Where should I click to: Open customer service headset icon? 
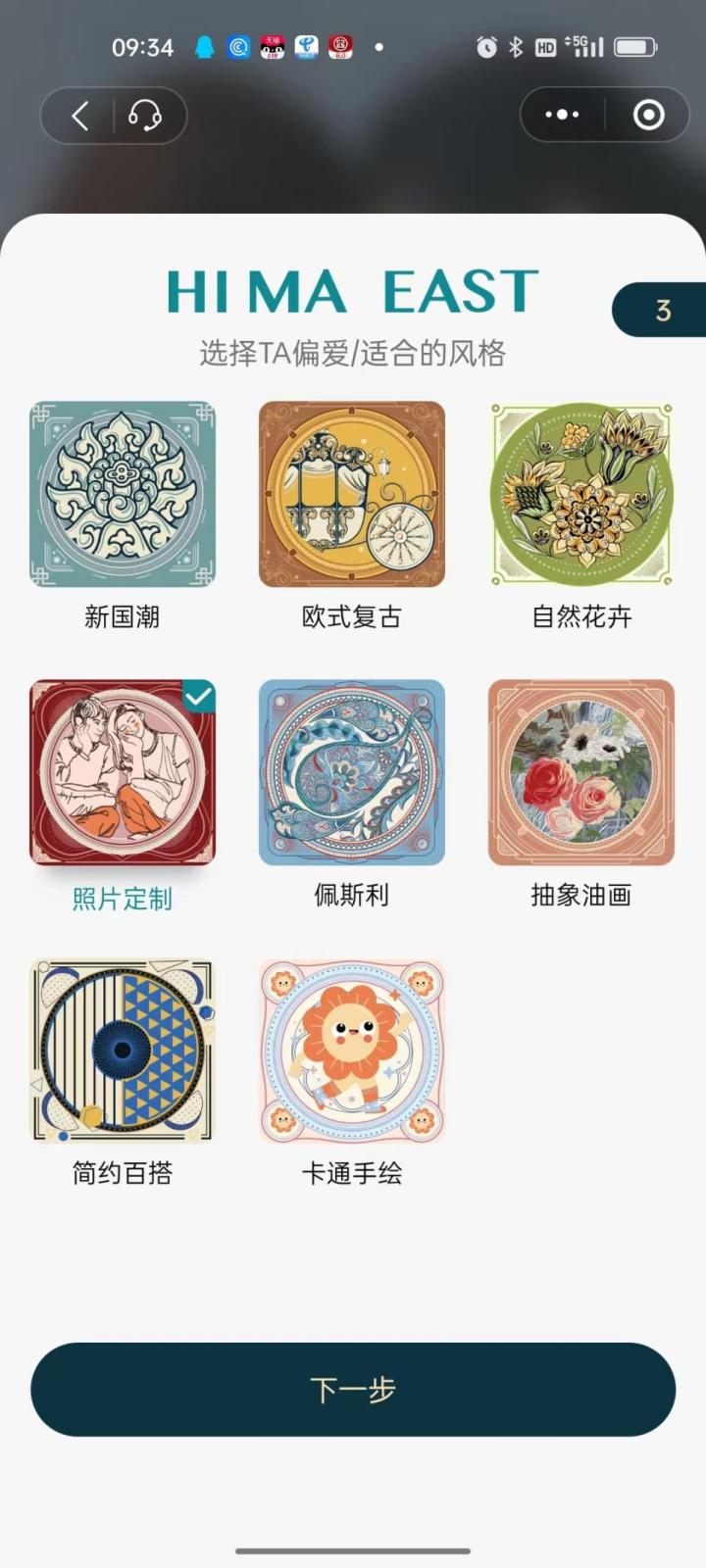point(145,116)
